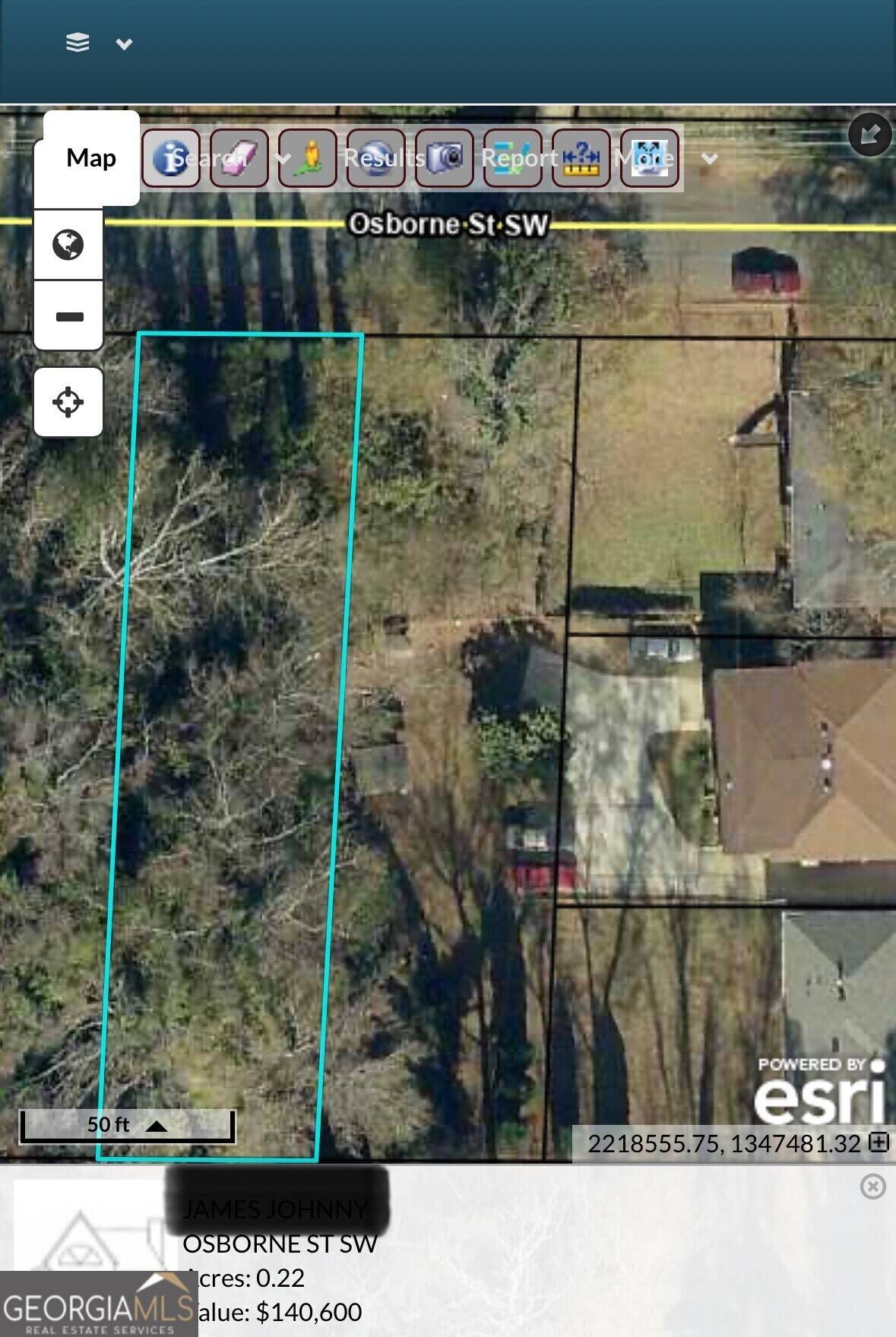This screenshot has height=1337, width=896.
Task: Center the map on my location
Action: (x=68, y=401)
